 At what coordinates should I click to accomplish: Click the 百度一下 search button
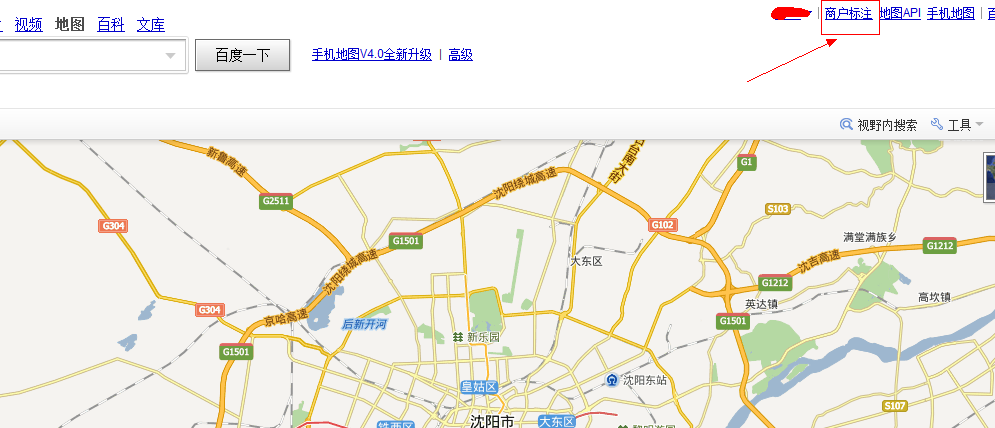point(242,55)
